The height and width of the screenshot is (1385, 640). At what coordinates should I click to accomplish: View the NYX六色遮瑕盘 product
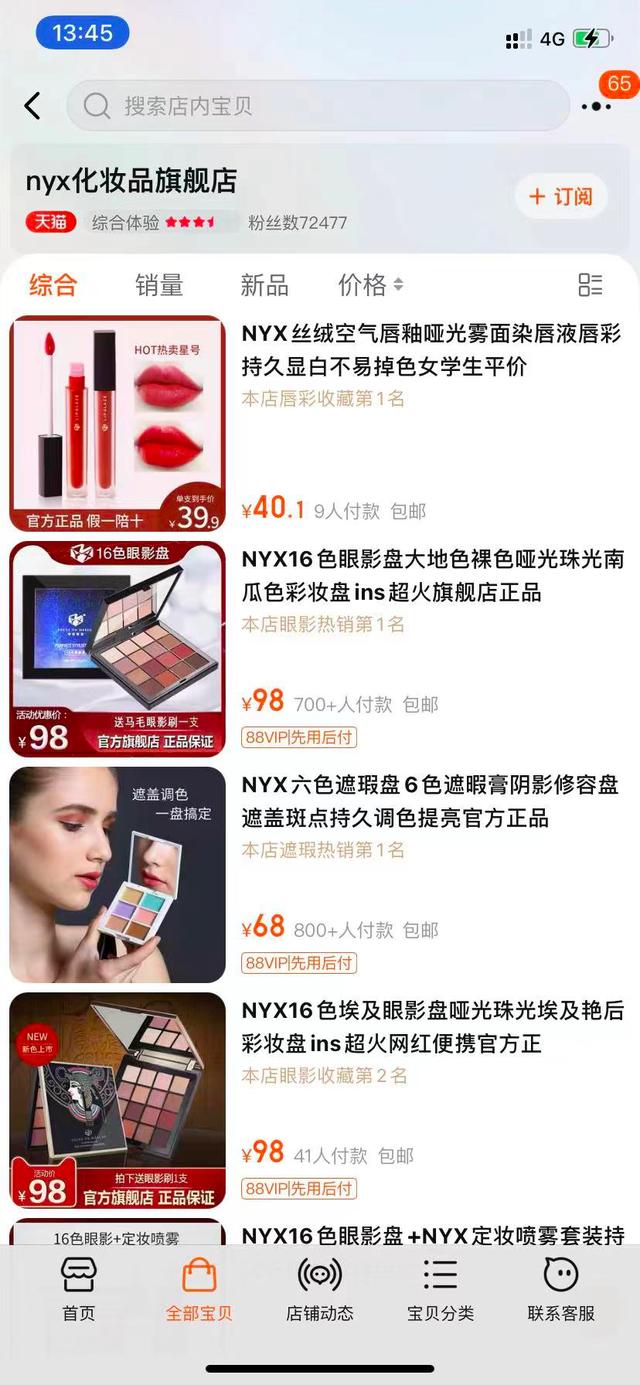tap(320, 875)
